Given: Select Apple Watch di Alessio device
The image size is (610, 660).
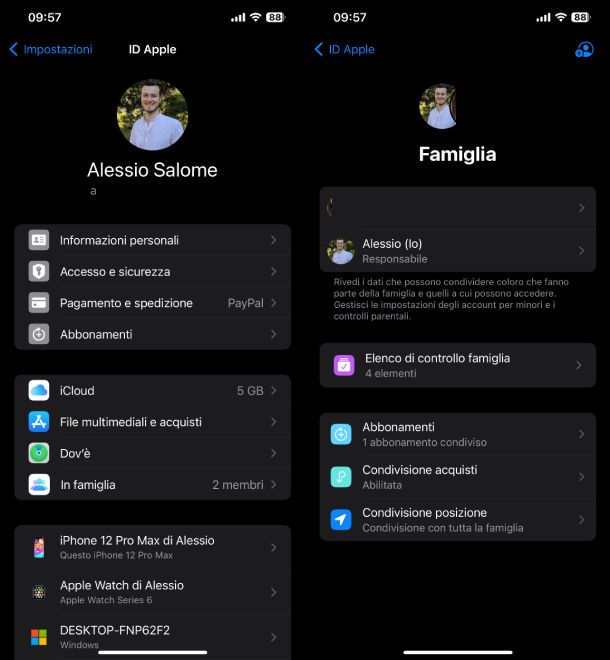Looking at the screenshot, I should (152, 592).
